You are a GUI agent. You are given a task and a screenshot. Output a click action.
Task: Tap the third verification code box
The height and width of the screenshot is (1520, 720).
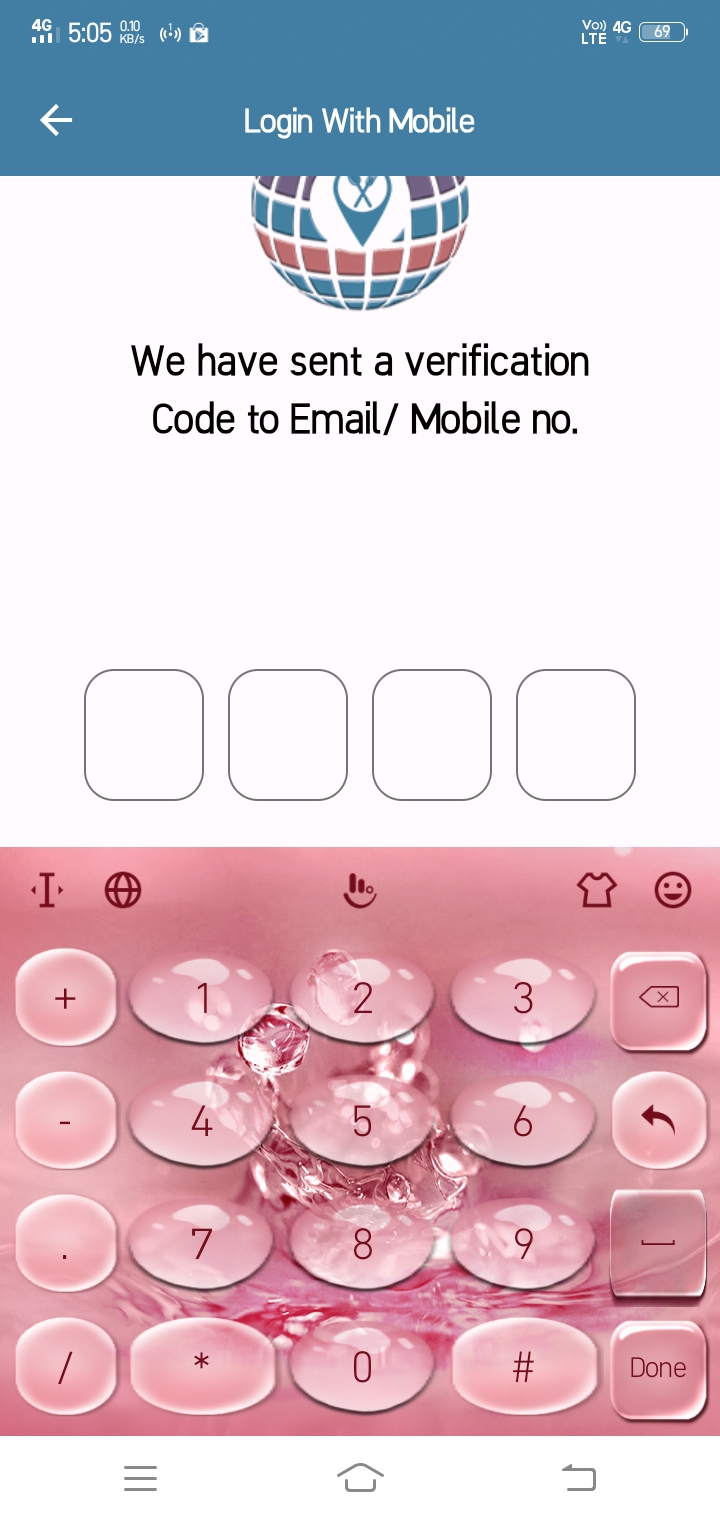[x=432, y=735]
